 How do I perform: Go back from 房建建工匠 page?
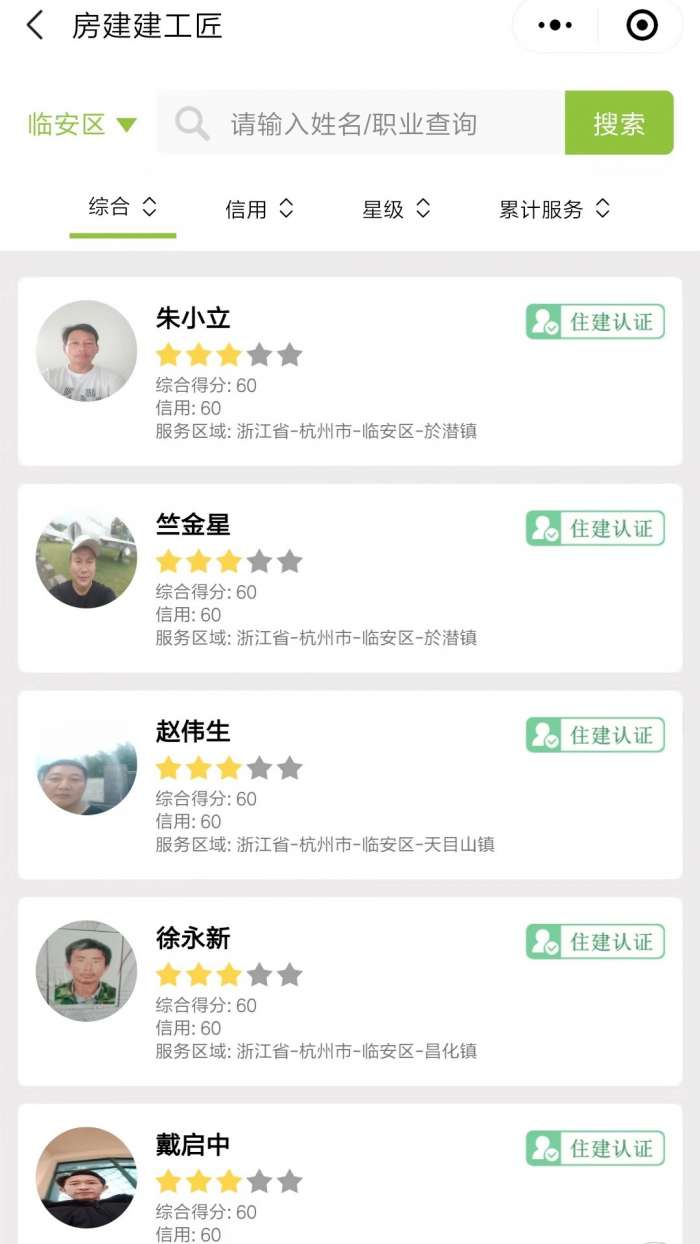[35, 26]
